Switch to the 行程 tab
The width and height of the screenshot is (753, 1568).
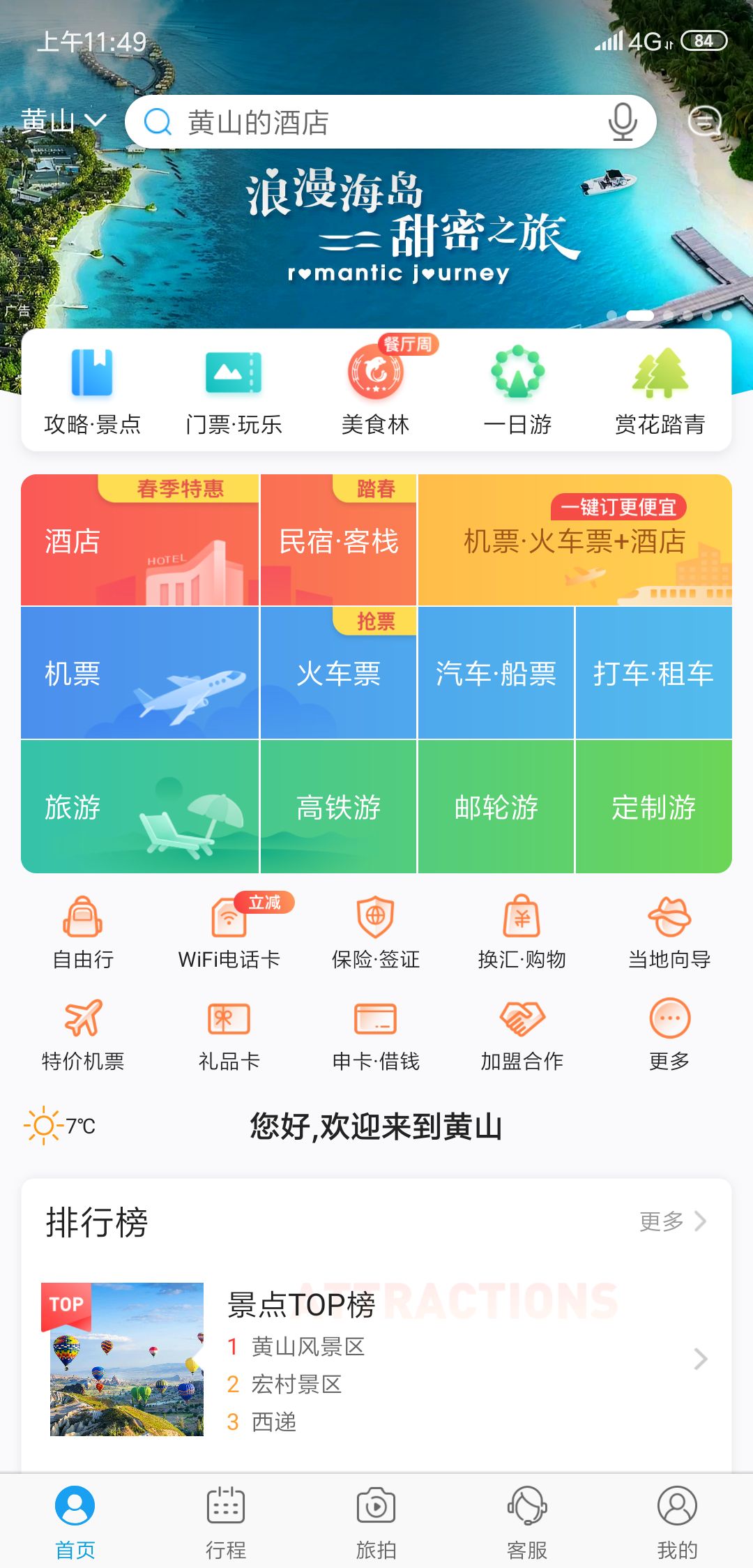click(226, 1521)
